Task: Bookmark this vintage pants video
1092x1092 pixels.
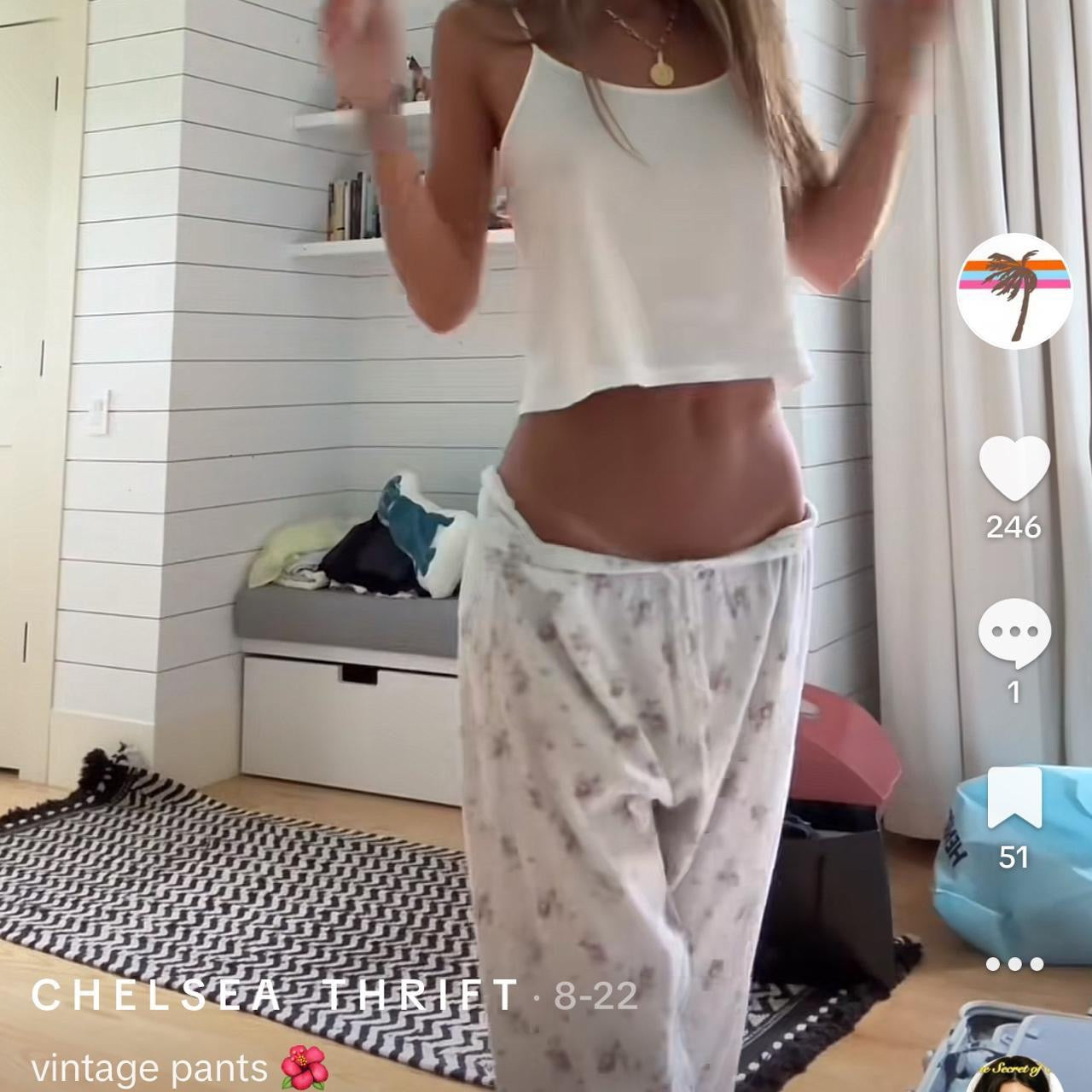Action: tap(1014, 799)
